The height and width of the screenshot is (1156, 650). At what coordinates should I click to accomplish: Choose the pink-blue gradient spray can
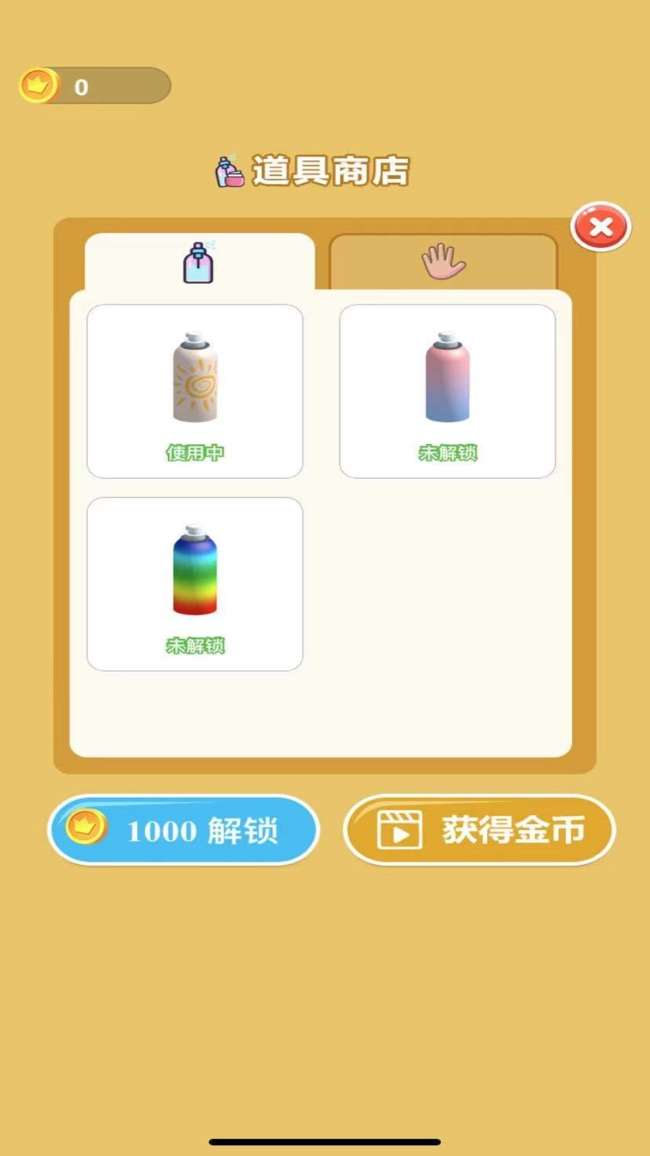[447, 391]
